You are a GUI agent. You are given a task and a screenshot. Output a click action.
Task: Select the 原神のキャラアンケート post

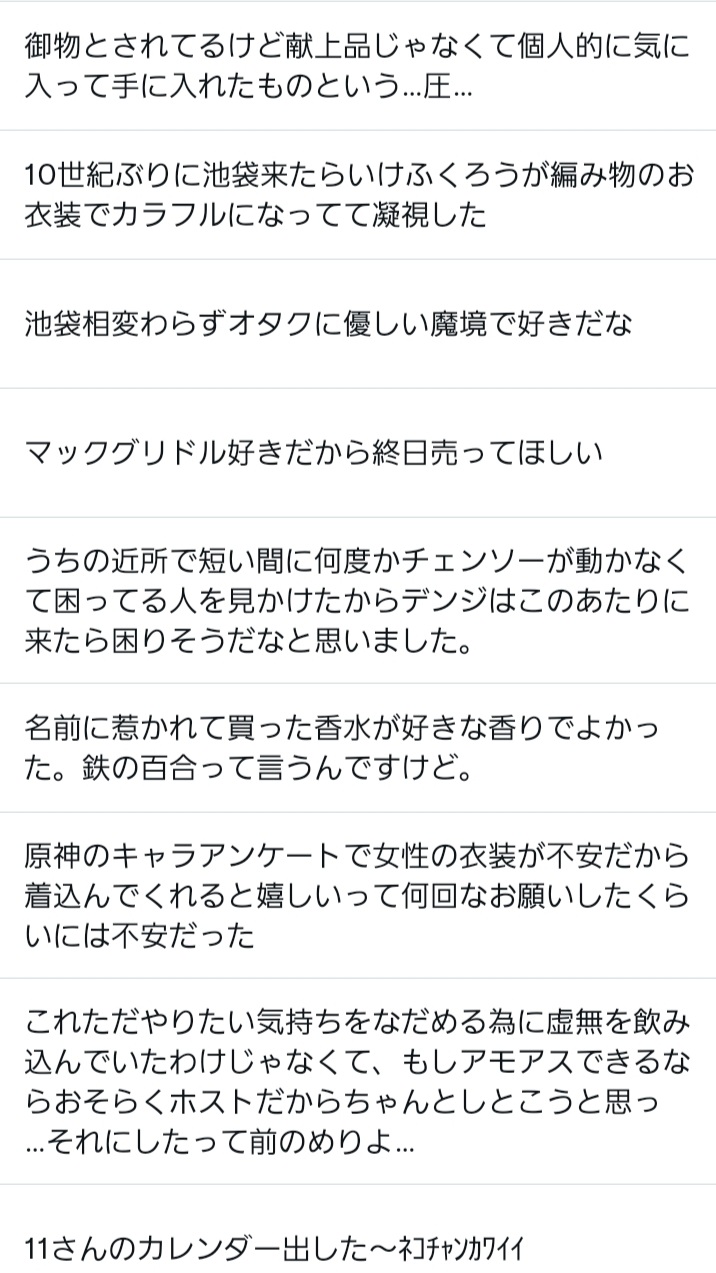[x=358, y=895]
